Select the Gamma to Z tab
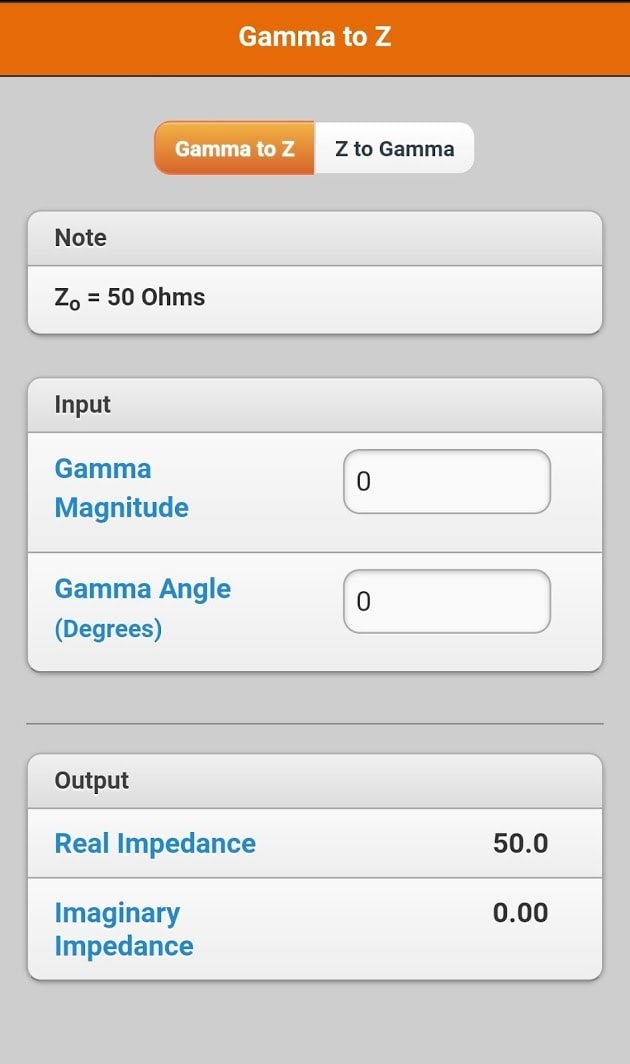The image size is (630, 1064). [235, 149]
